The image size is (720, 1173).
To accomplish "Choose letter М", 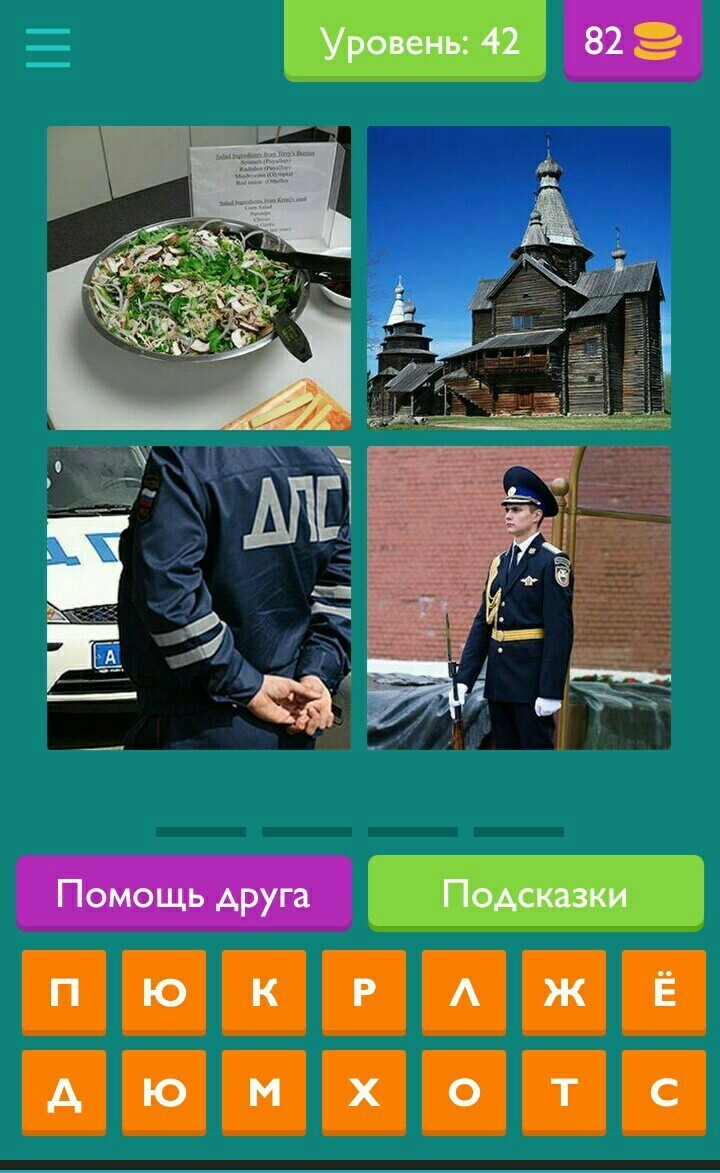I will coord(264,1092).
